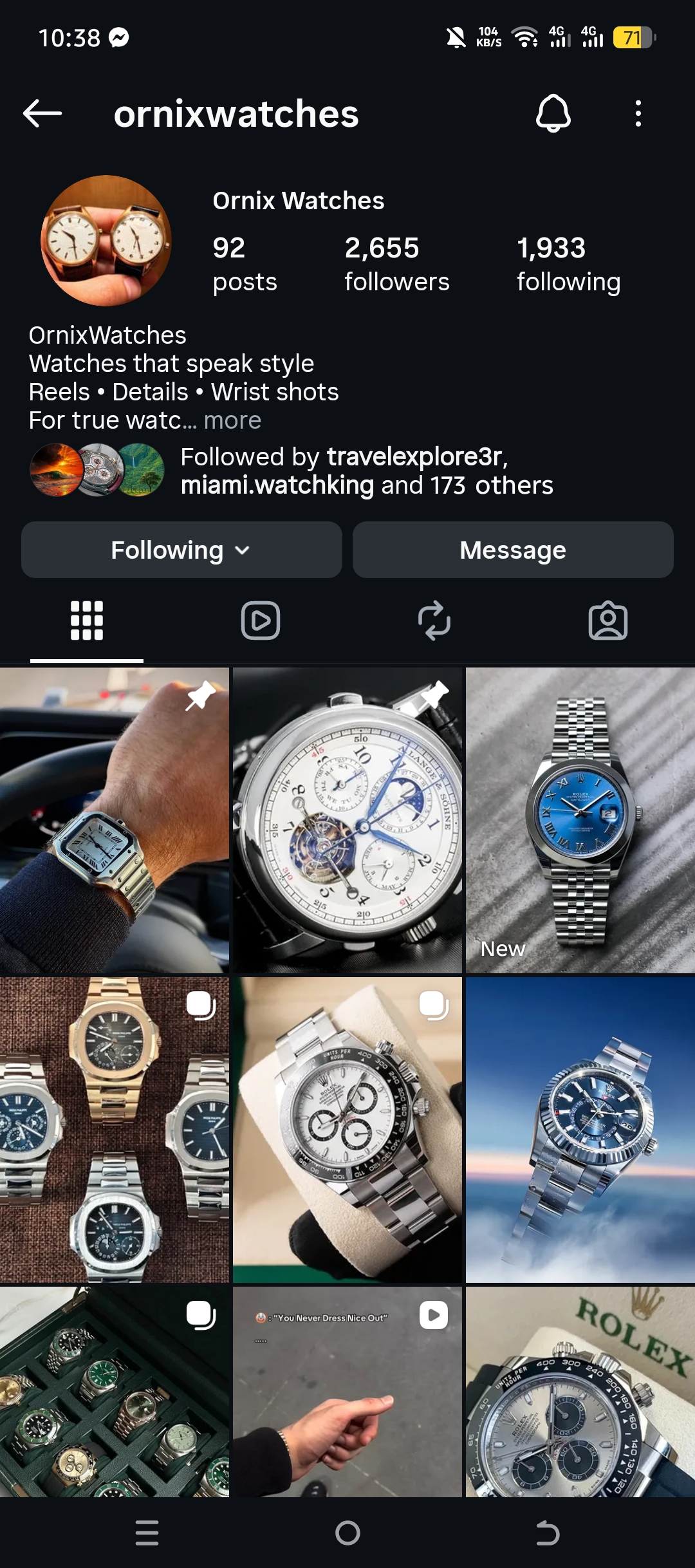Switch to the Reels tab icon
This screenshot has height=1568, width=695.
click(260, 620)
